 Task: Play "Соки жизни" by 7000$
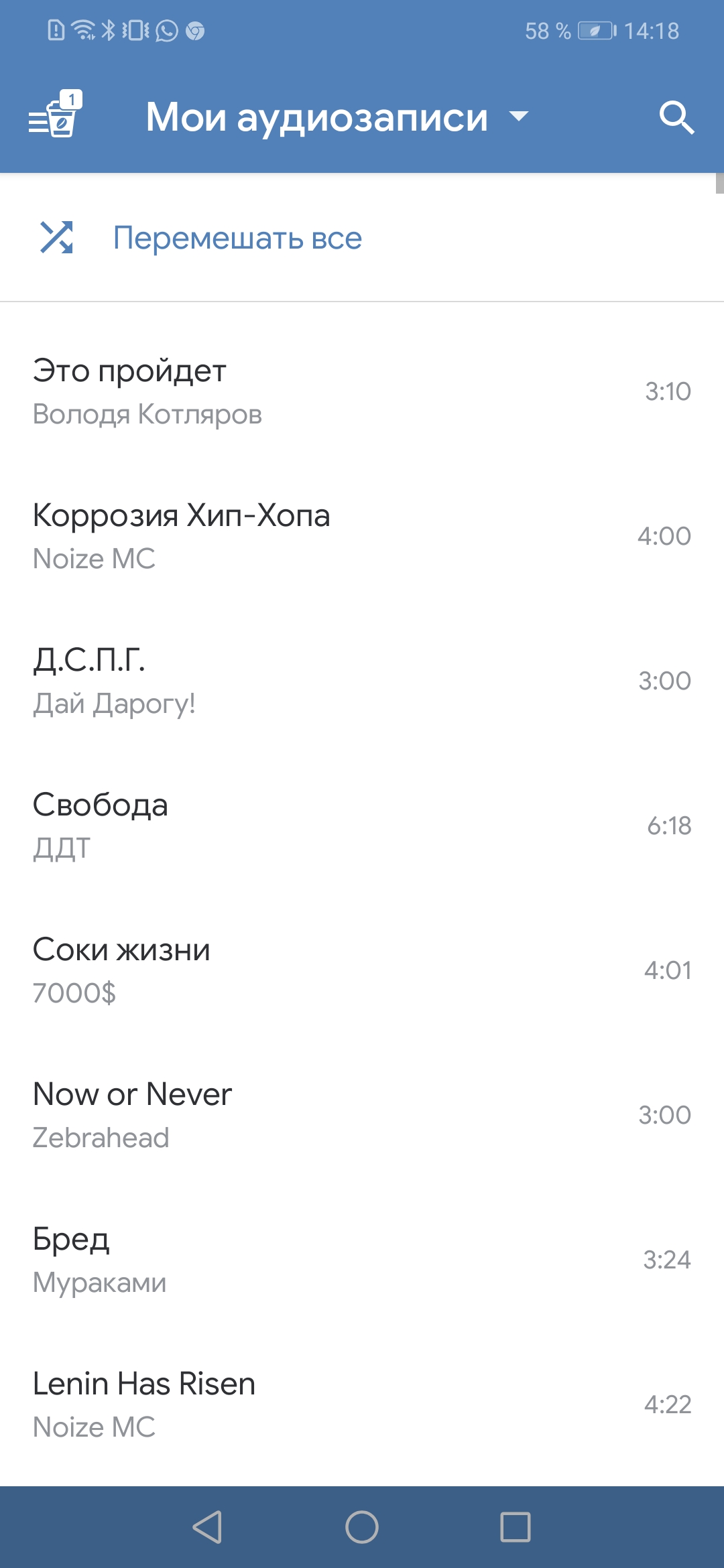coord(362,970)
